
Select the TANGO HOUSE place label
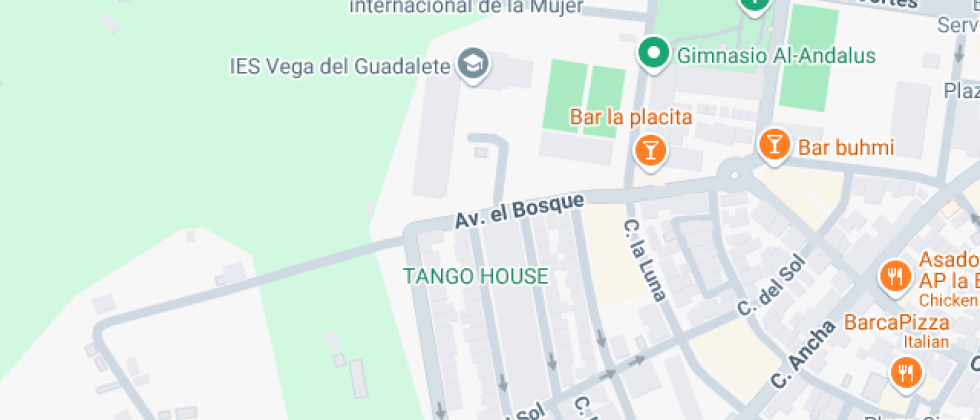coord(475,276)
